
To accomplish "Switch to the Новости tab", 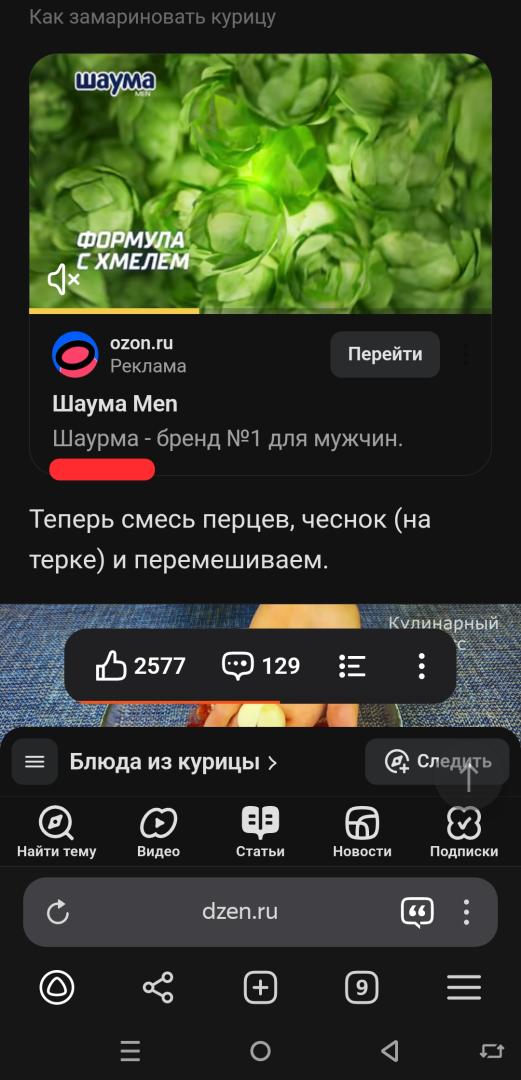I will pyautogui.click(x=362, y=832).
